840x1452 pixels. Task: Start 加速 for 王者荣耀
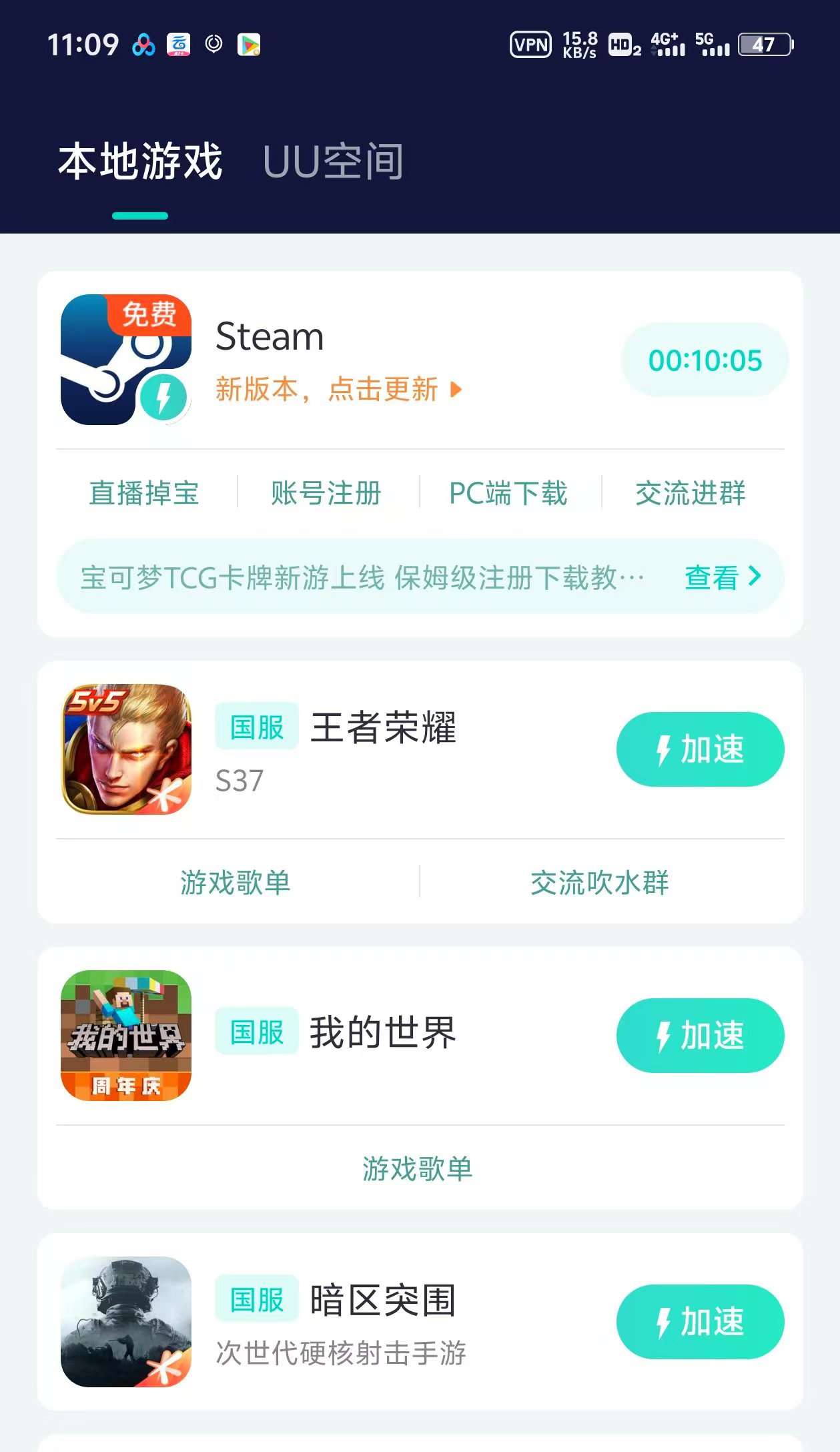point(700,749)
